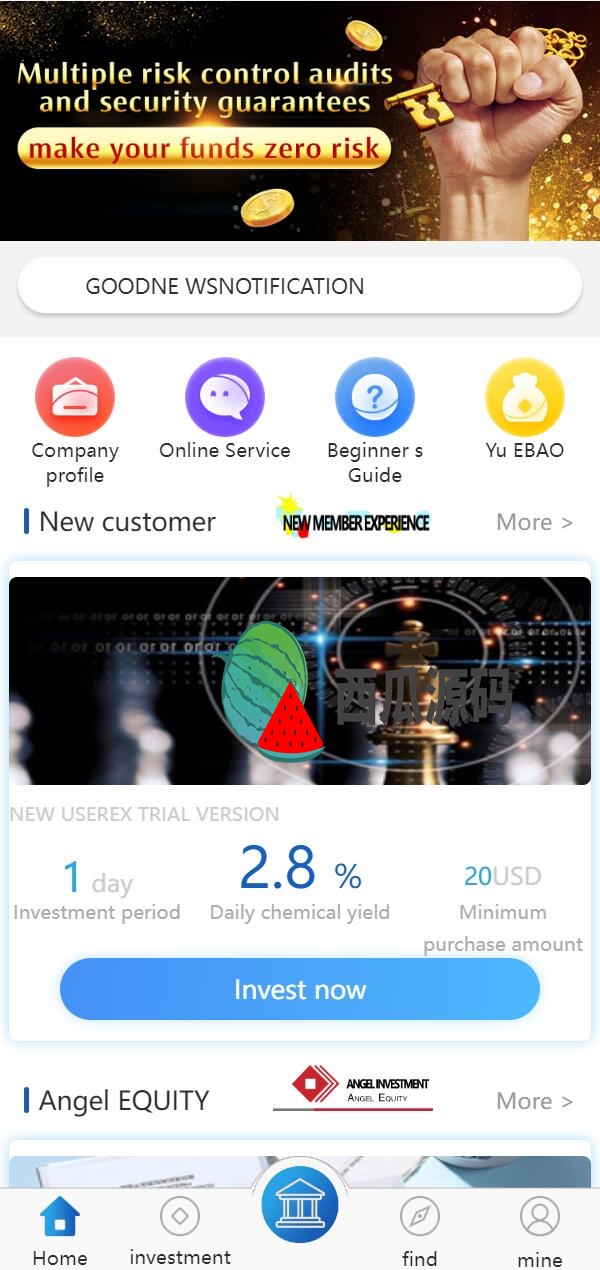The image size is (600, 1270).
Task: Switch to the investment tab
Action: pos(180,1230)
